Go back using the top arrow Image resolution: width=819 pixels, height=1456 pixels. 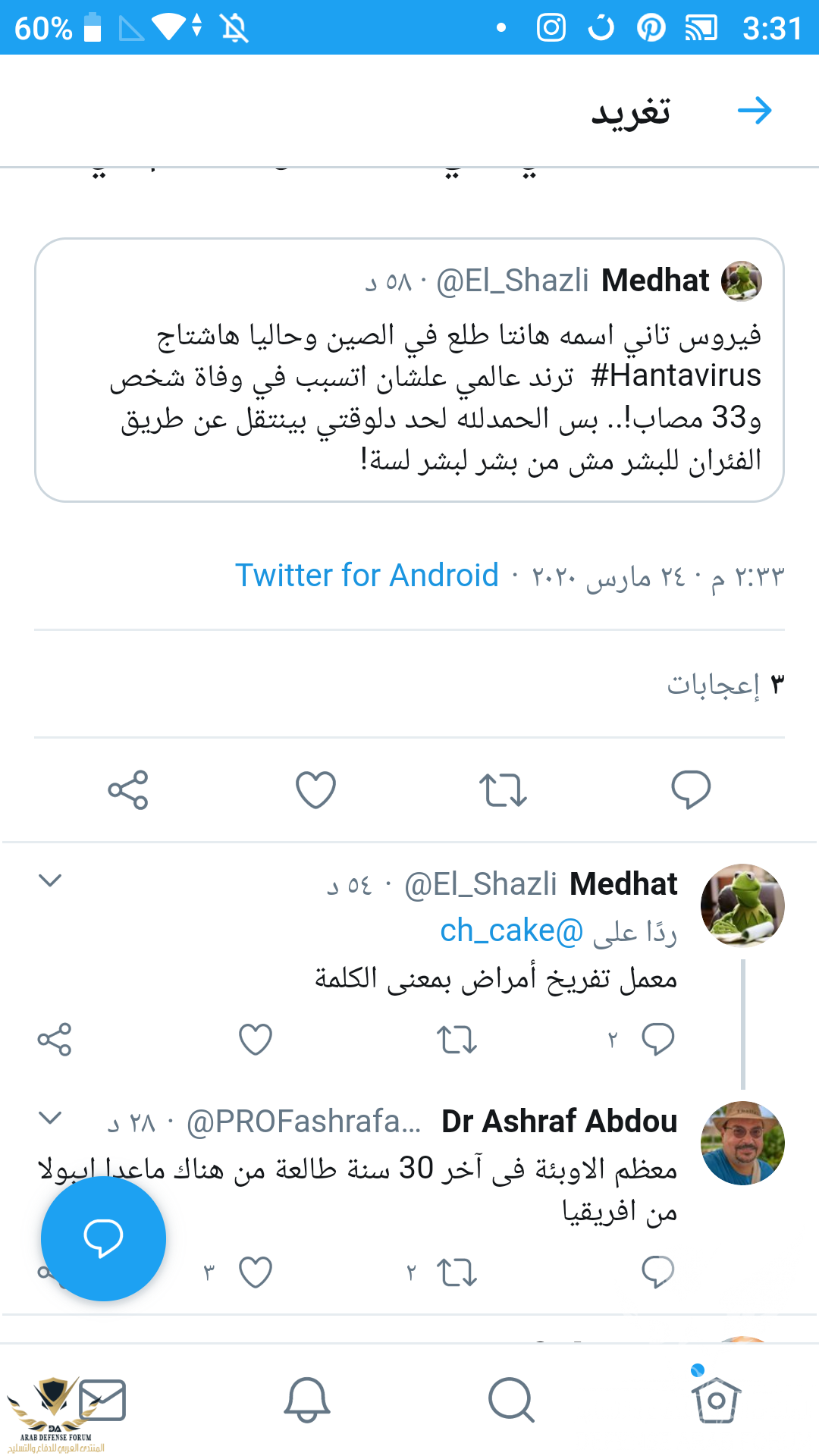pyautogui.click(x=755, y=111)
